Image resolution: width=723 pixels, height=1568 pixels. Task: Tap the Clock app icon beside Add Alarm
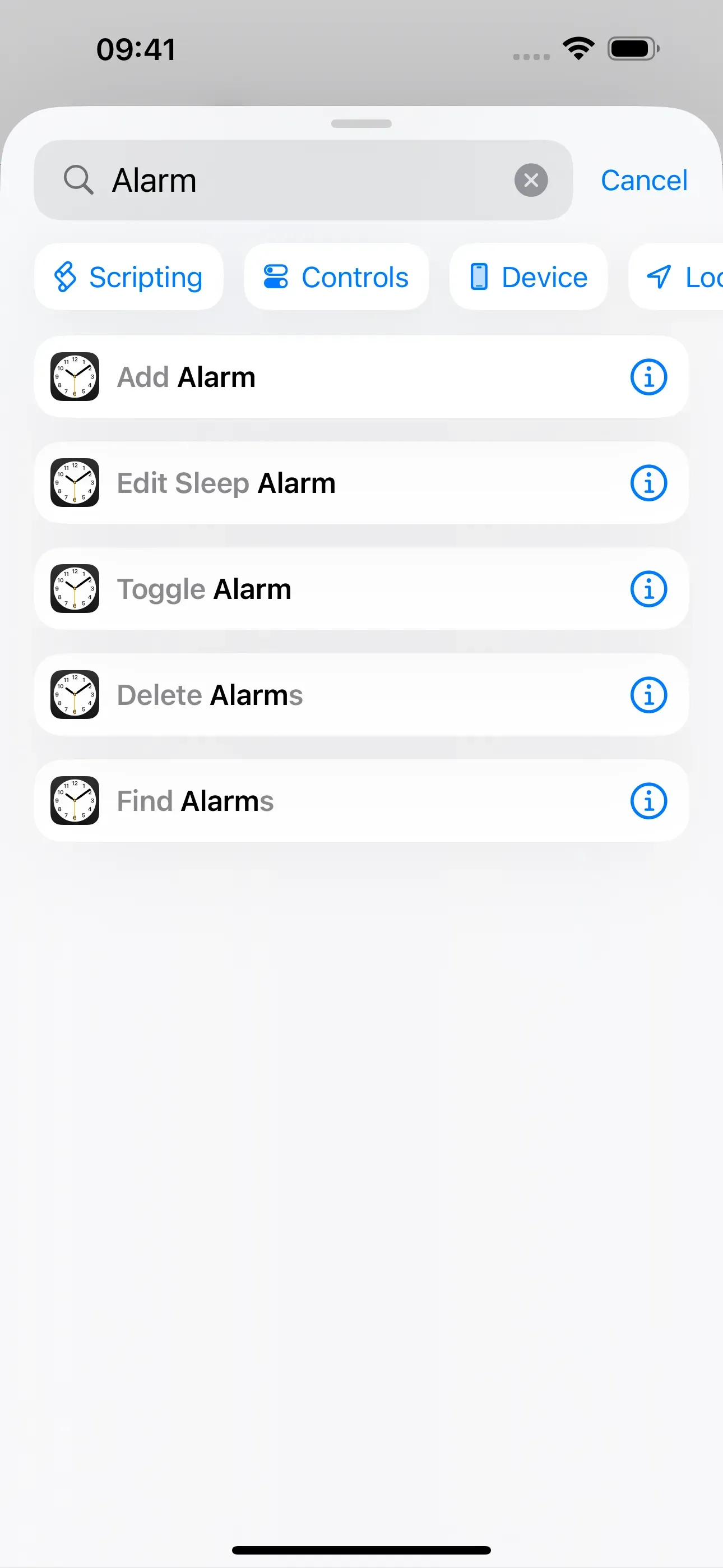(x=74, y=376)
